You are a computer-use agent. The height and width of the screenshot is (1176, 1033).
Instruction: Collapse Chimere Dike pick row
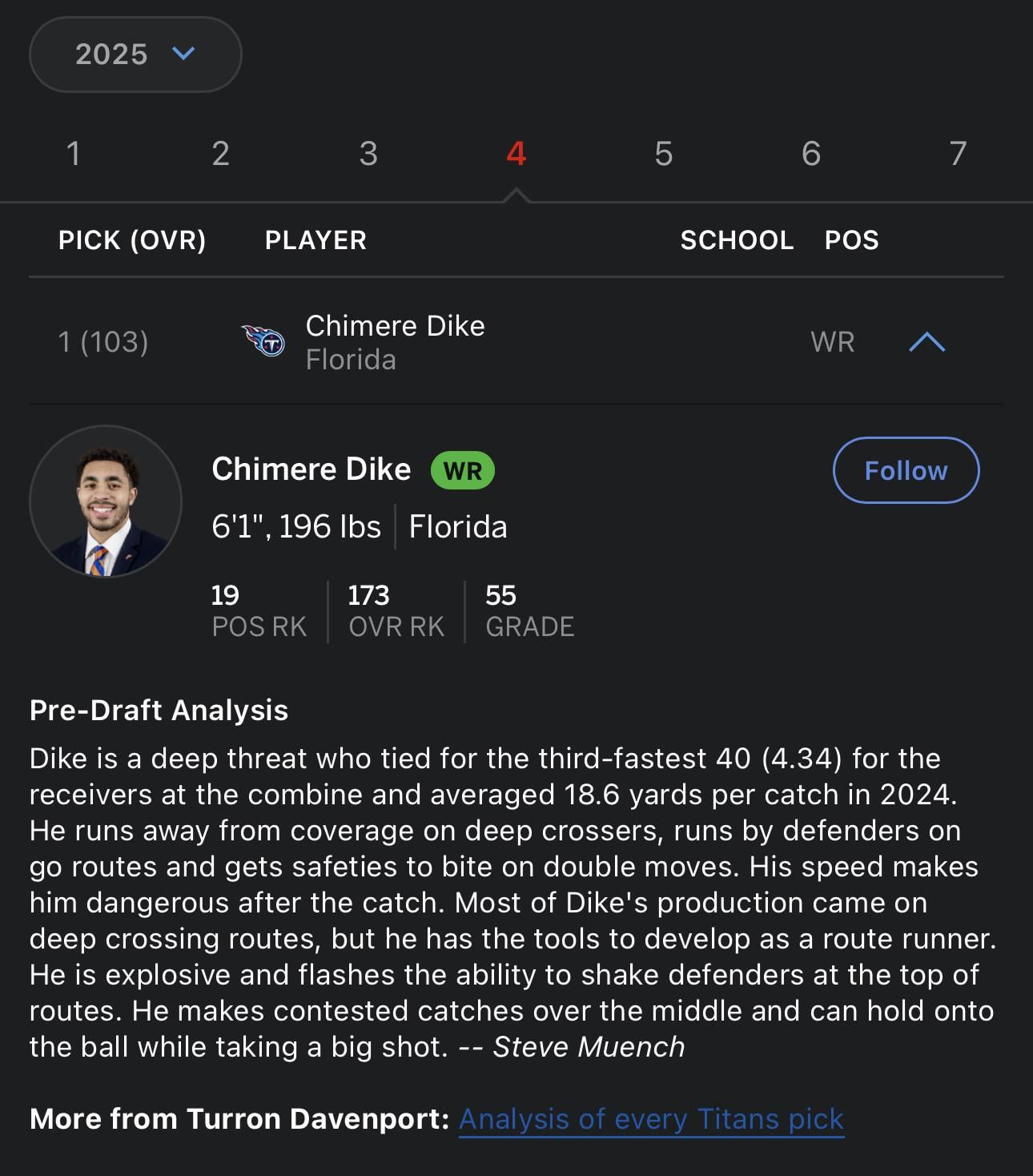pyautogui.click(x=927, y=343)
